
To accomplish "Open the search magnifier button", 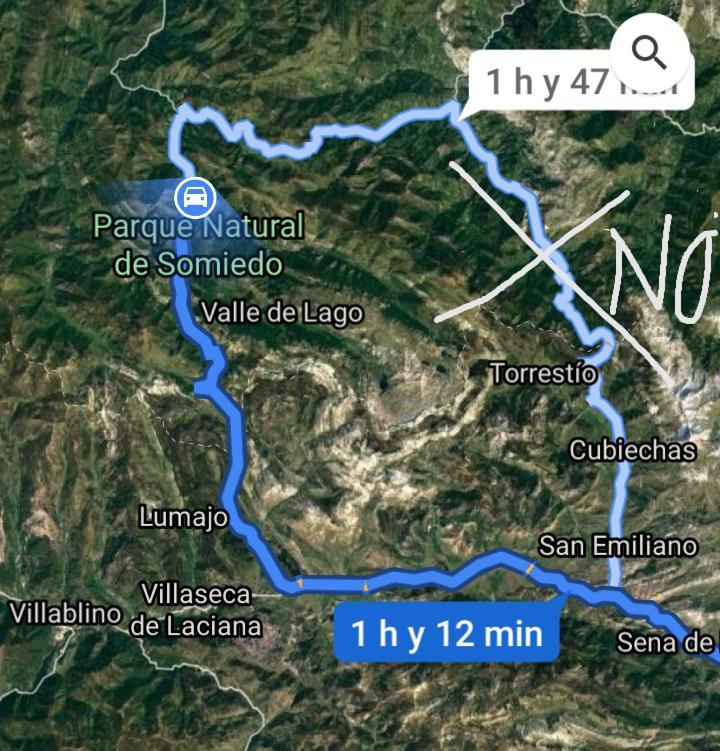I will [650, 52].
